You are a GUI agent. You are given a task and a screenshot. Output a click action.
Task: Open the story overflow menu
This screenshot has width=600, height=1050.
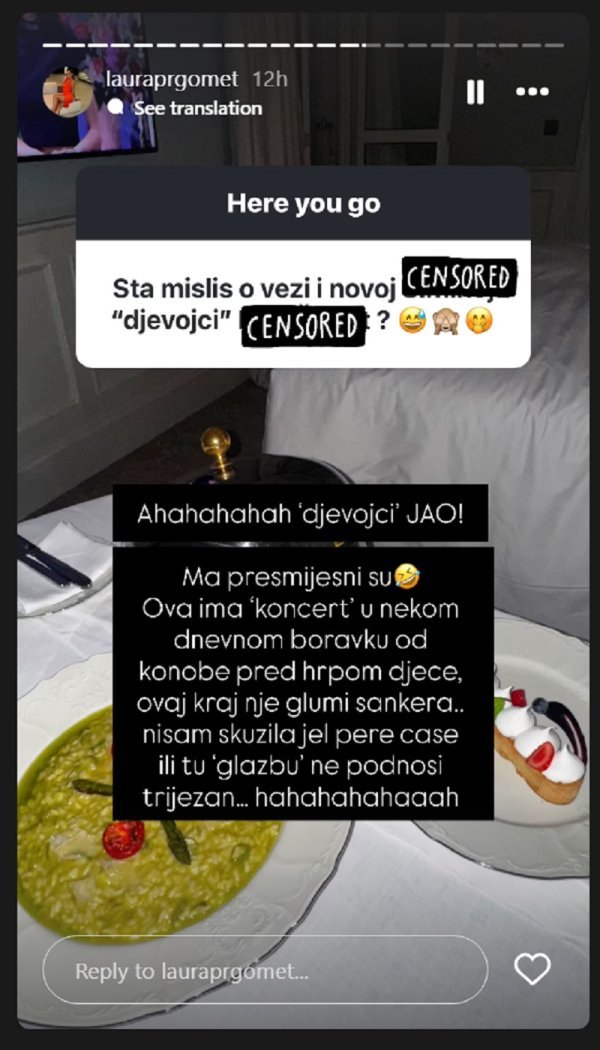click(532, 92)
